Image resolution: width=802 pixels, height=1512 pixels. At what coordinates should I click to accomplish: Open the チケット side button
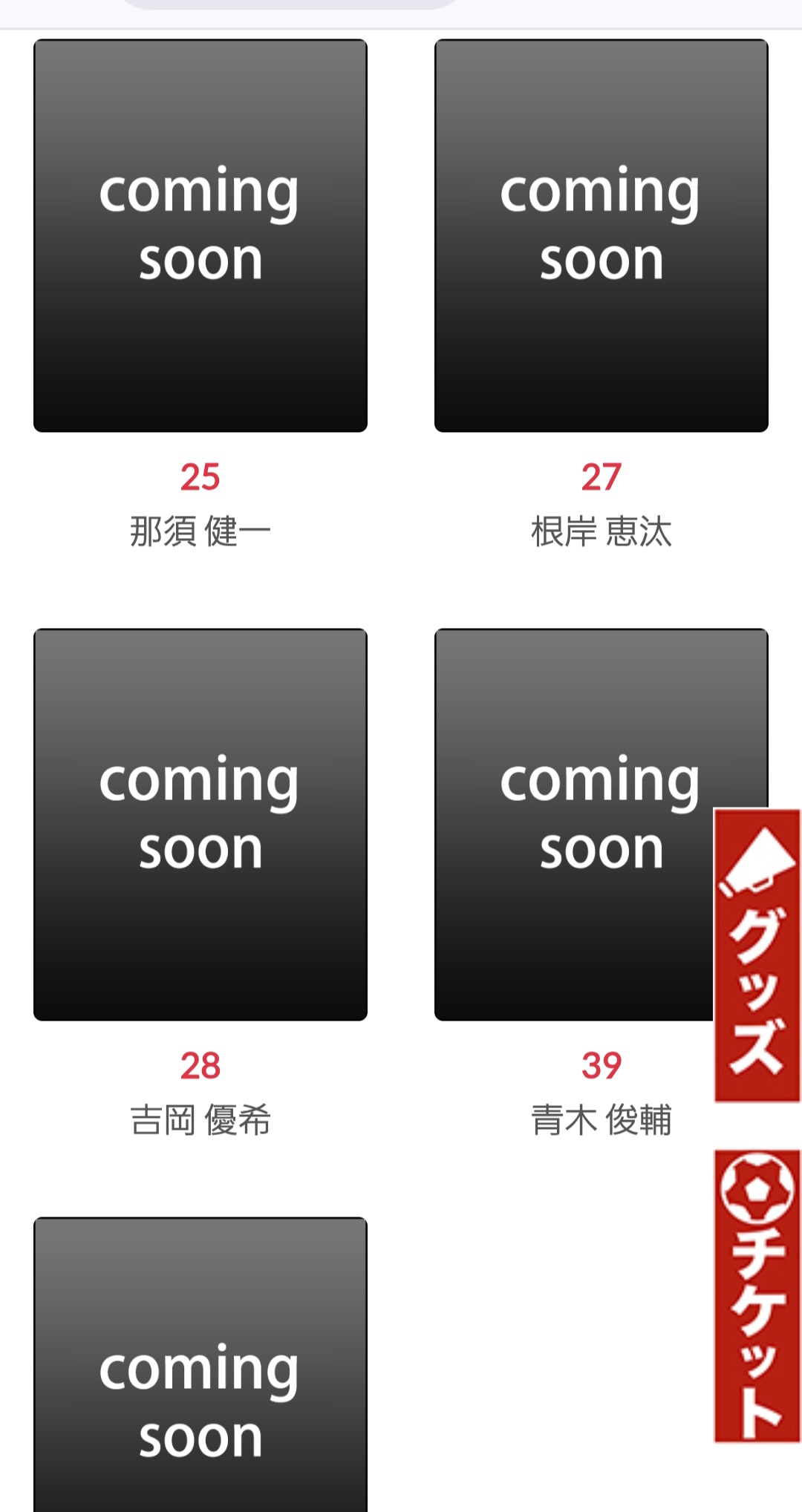click(757, 1295)
